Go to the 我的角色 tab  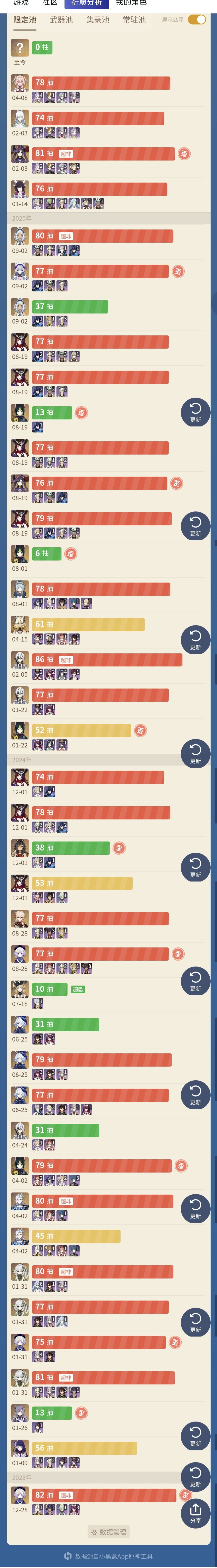(131, 3)
